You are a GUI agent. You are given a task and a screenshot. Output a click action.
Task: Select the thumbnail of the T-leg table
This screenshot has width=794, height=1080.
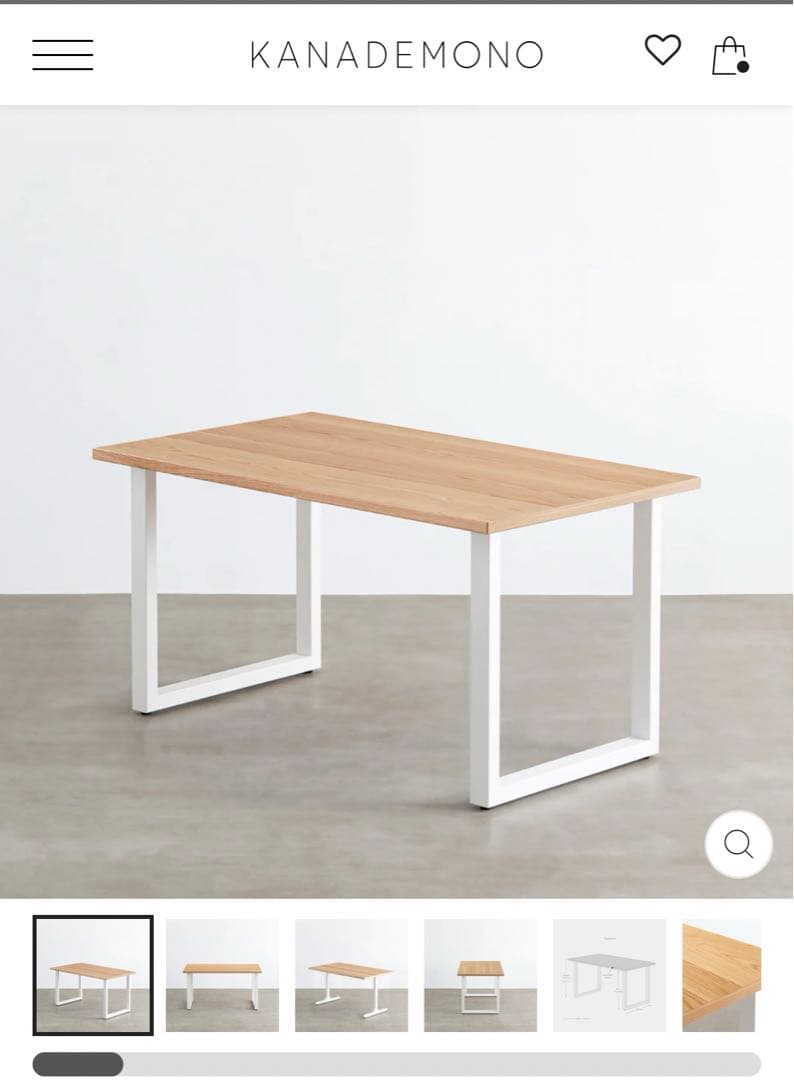(351, 975)
